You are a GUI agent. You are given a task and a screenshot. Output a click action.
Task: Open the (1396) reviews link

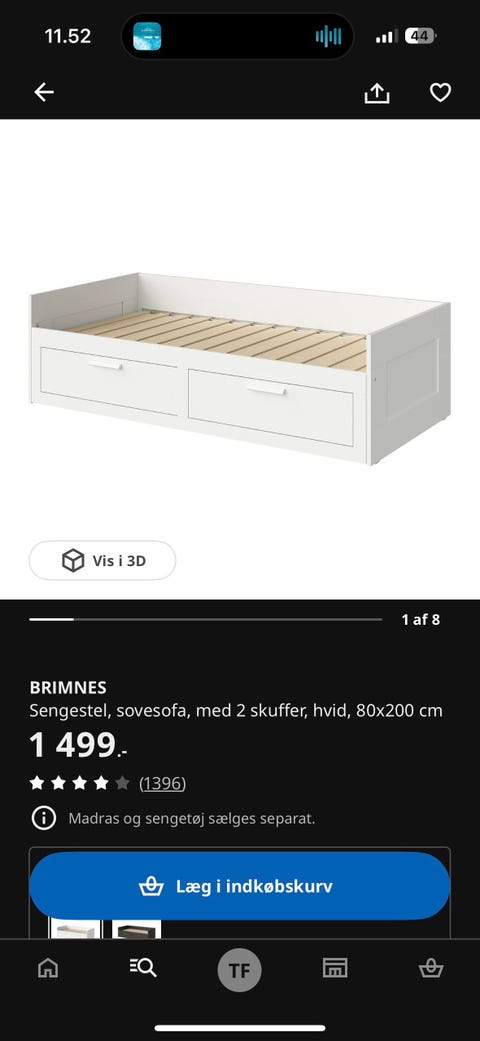pos(163,783)
